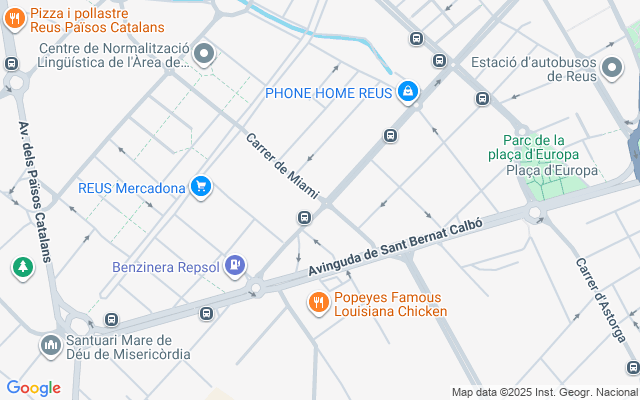This screenshot has width=640, height=400.
Task: Select the PHONE HOME REUS shop pin
Action: click(407, 92)
